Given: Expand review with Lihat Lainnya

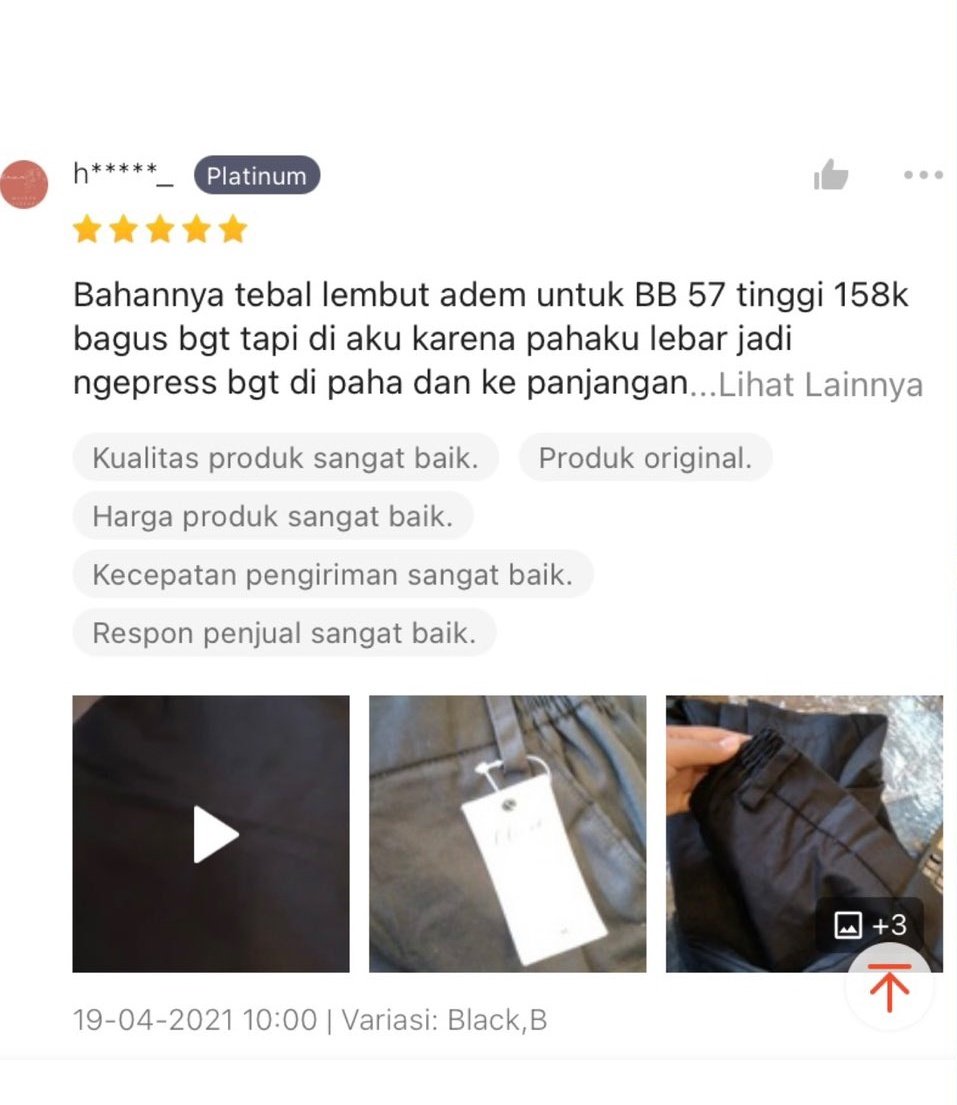Looking at the screenshot, I should click(x=819, y=386).
